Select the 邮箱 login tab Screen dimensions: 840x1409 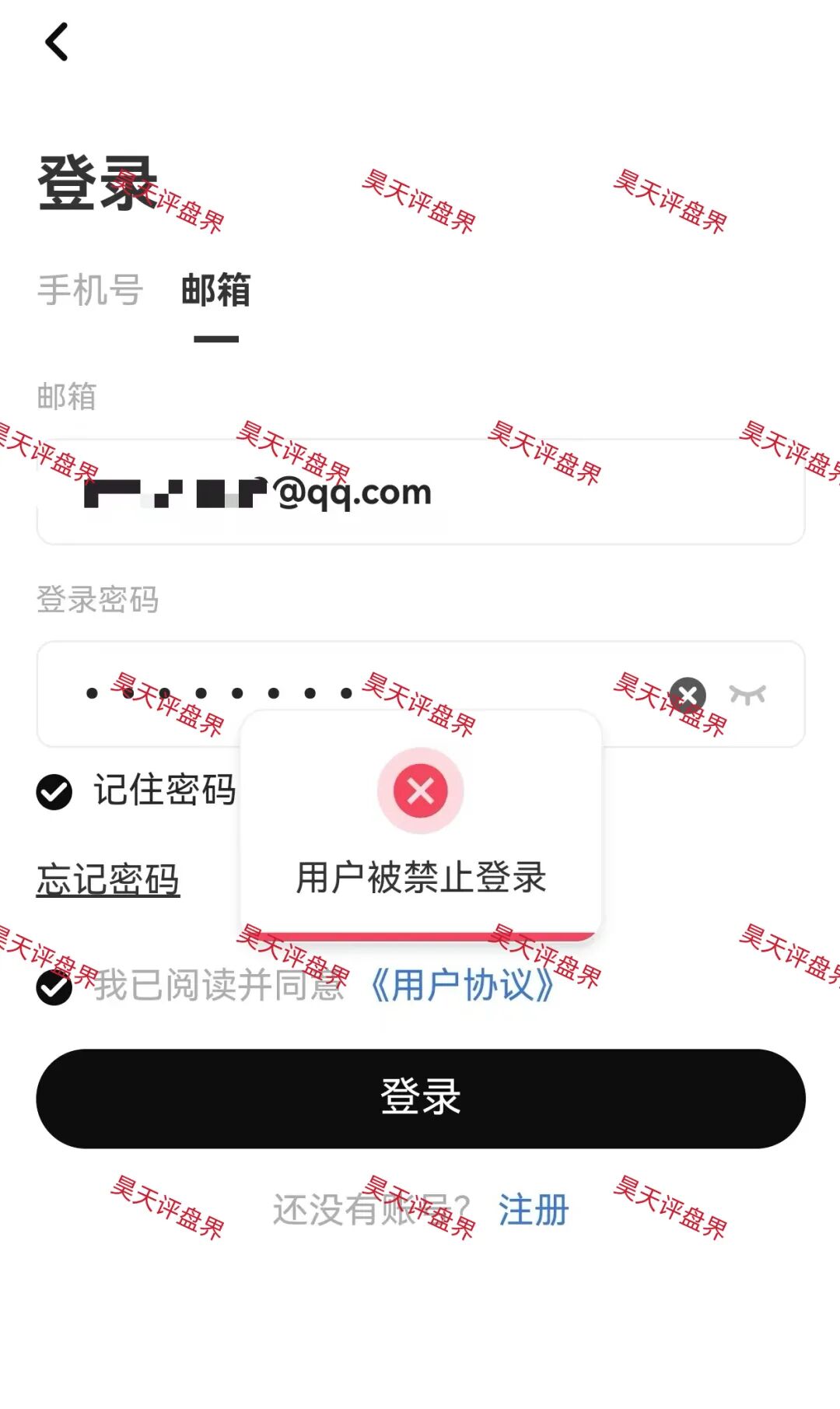[215, 290]
